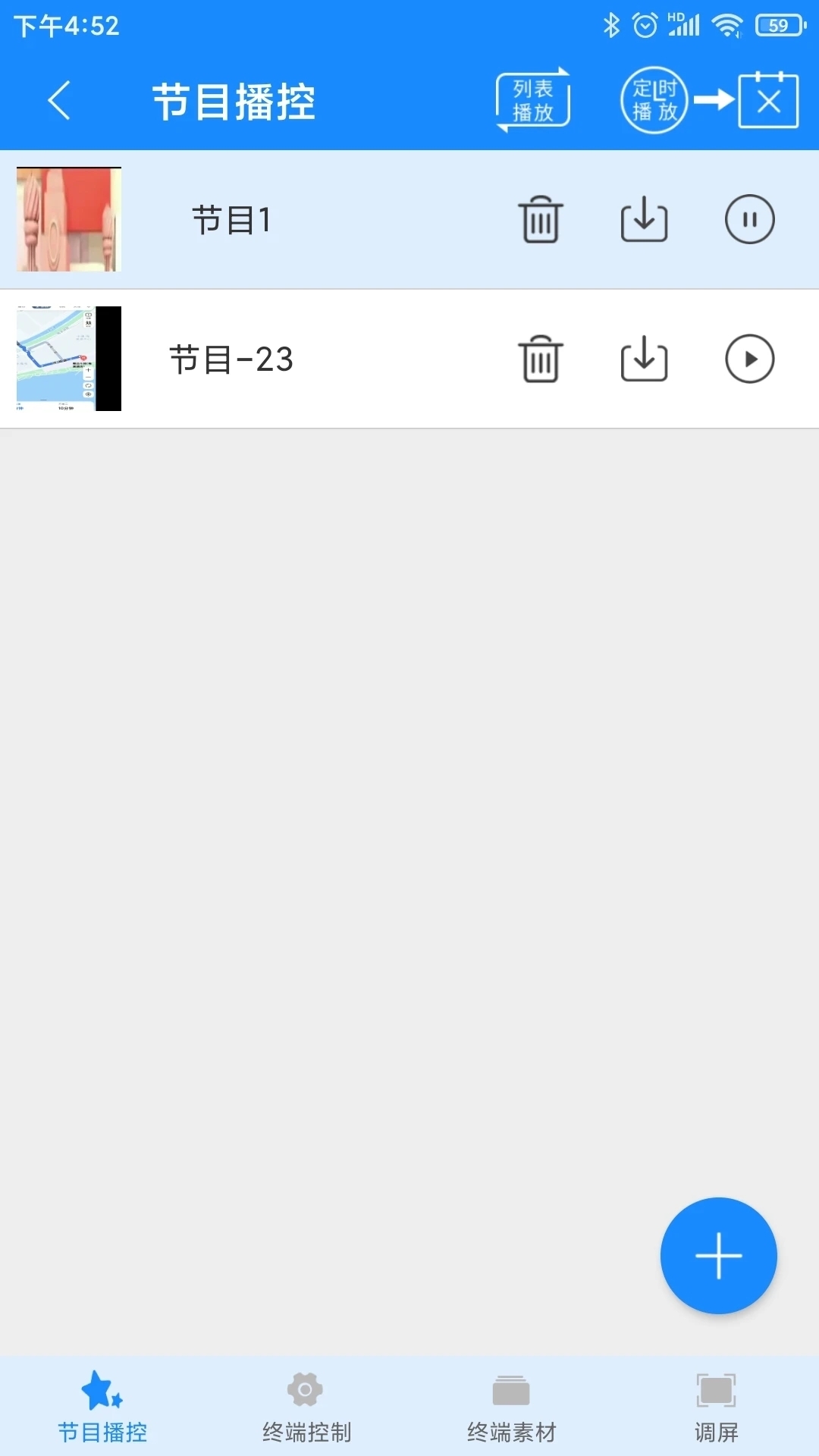
Task: Tap the back arrow to leave 节目播控
Action: (60, 99)
